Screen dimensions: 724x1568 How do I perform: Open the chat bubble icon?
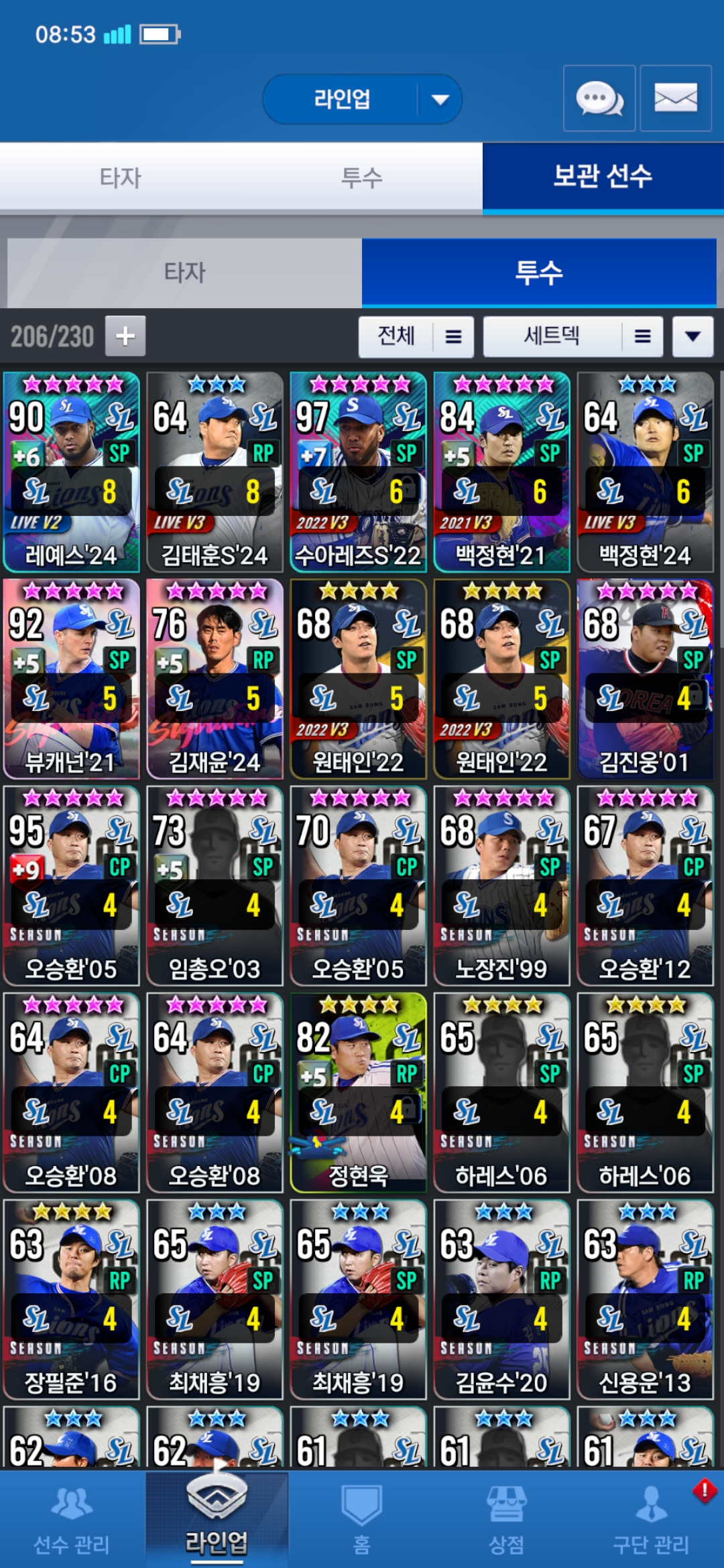(599, 99)
